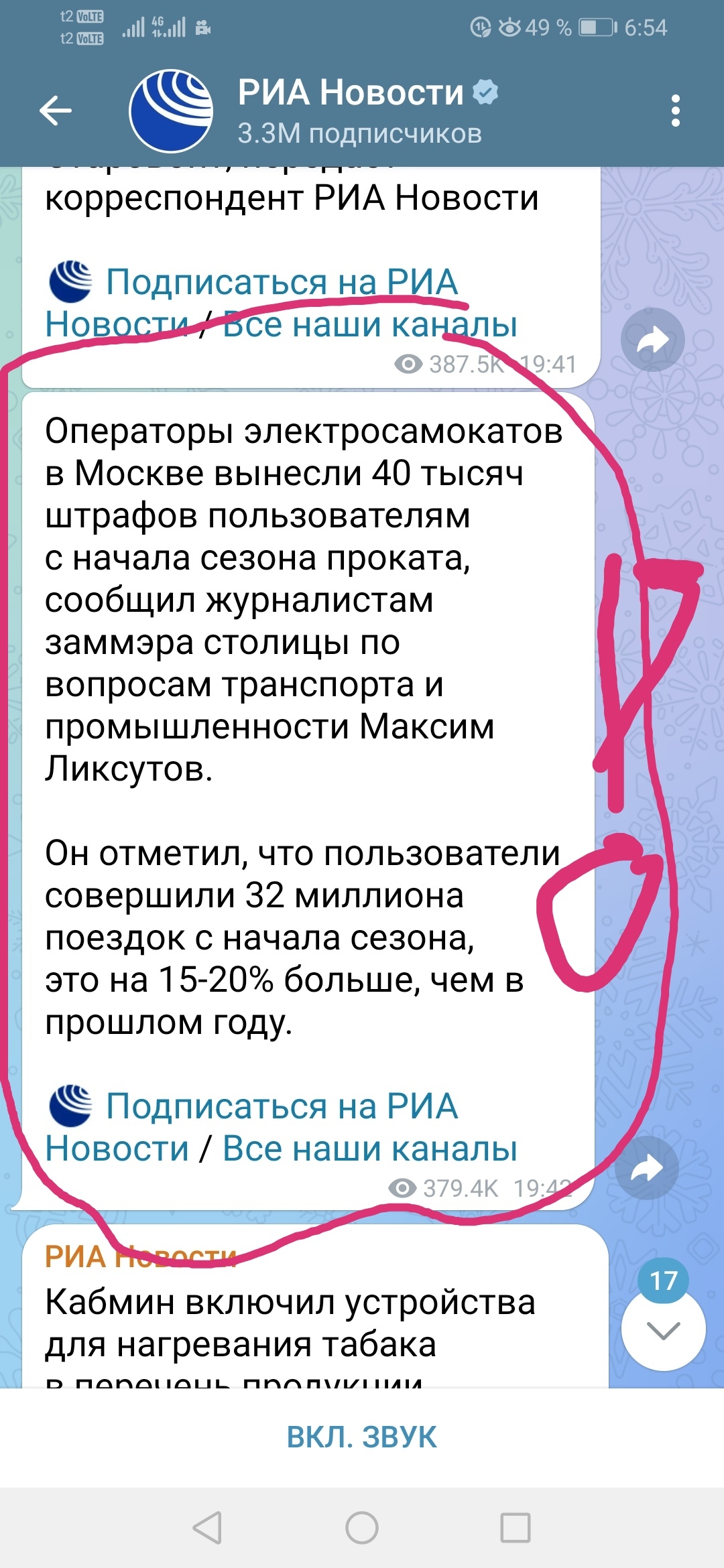Open Все наши каналы link in 19:42 post
The image size is (724, 1568).
coord(369,1149)
